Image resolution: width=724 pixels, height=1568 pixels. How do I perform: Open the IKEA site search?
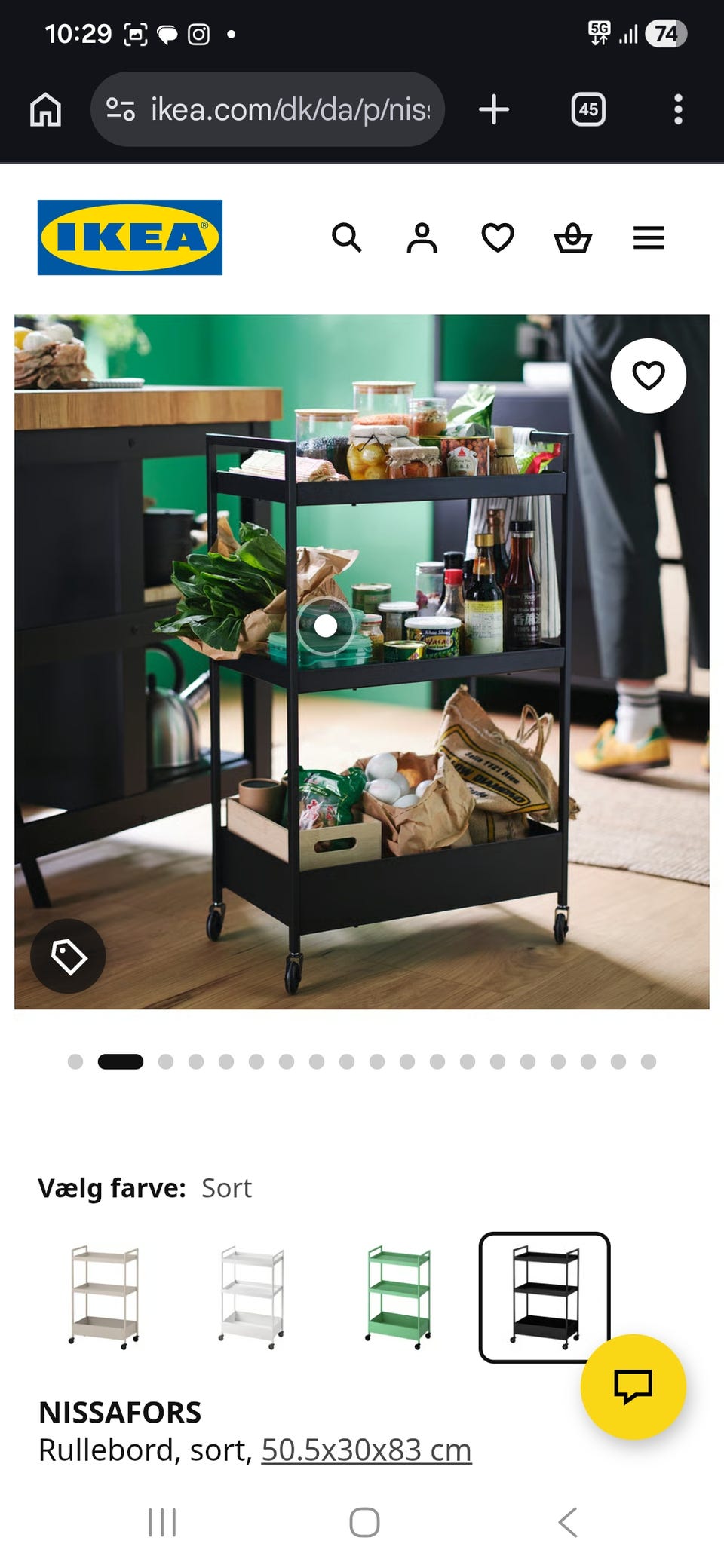347,238
